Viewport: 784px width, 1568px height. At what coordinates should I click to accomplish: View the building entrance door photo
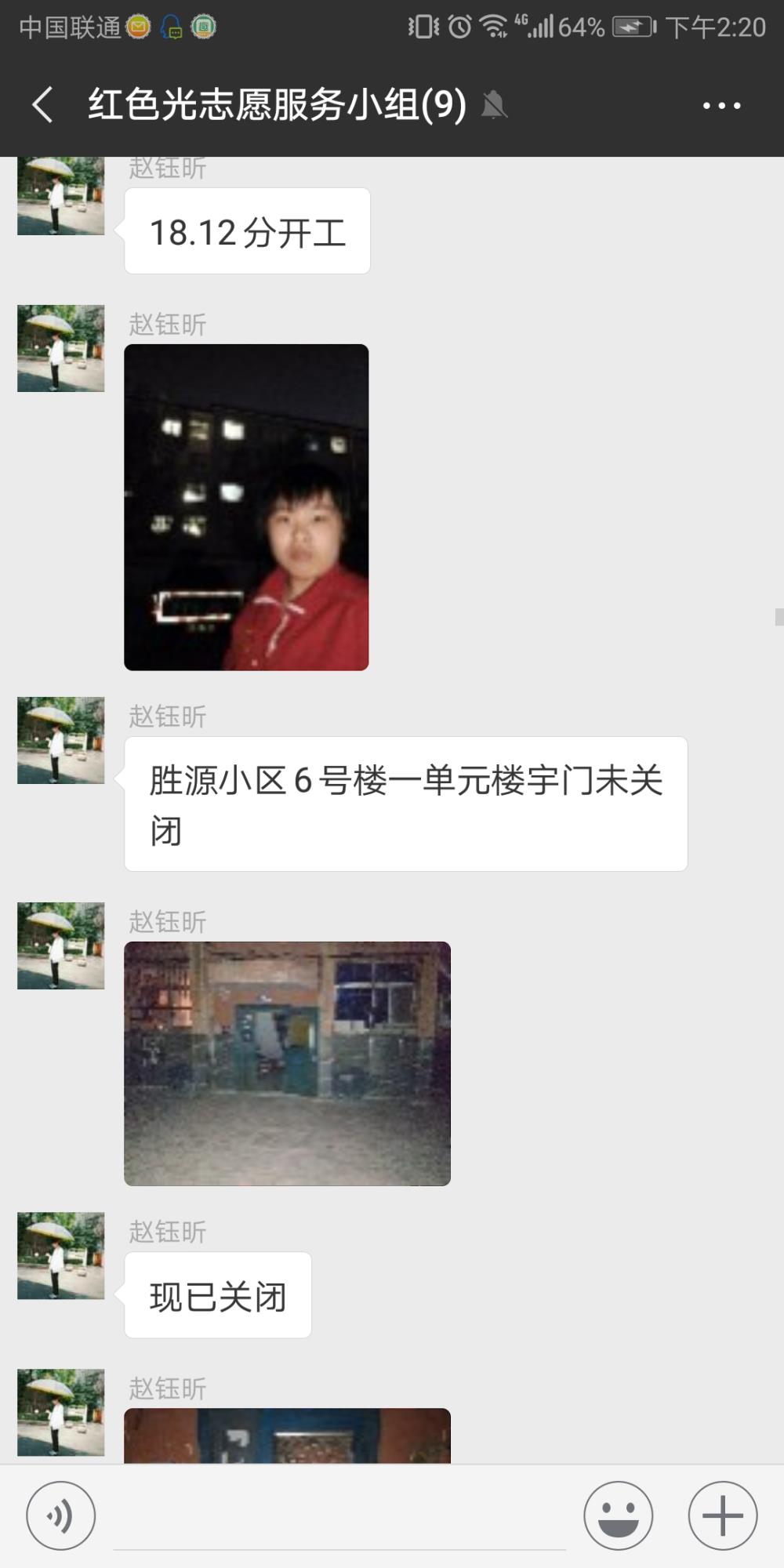287,1063
